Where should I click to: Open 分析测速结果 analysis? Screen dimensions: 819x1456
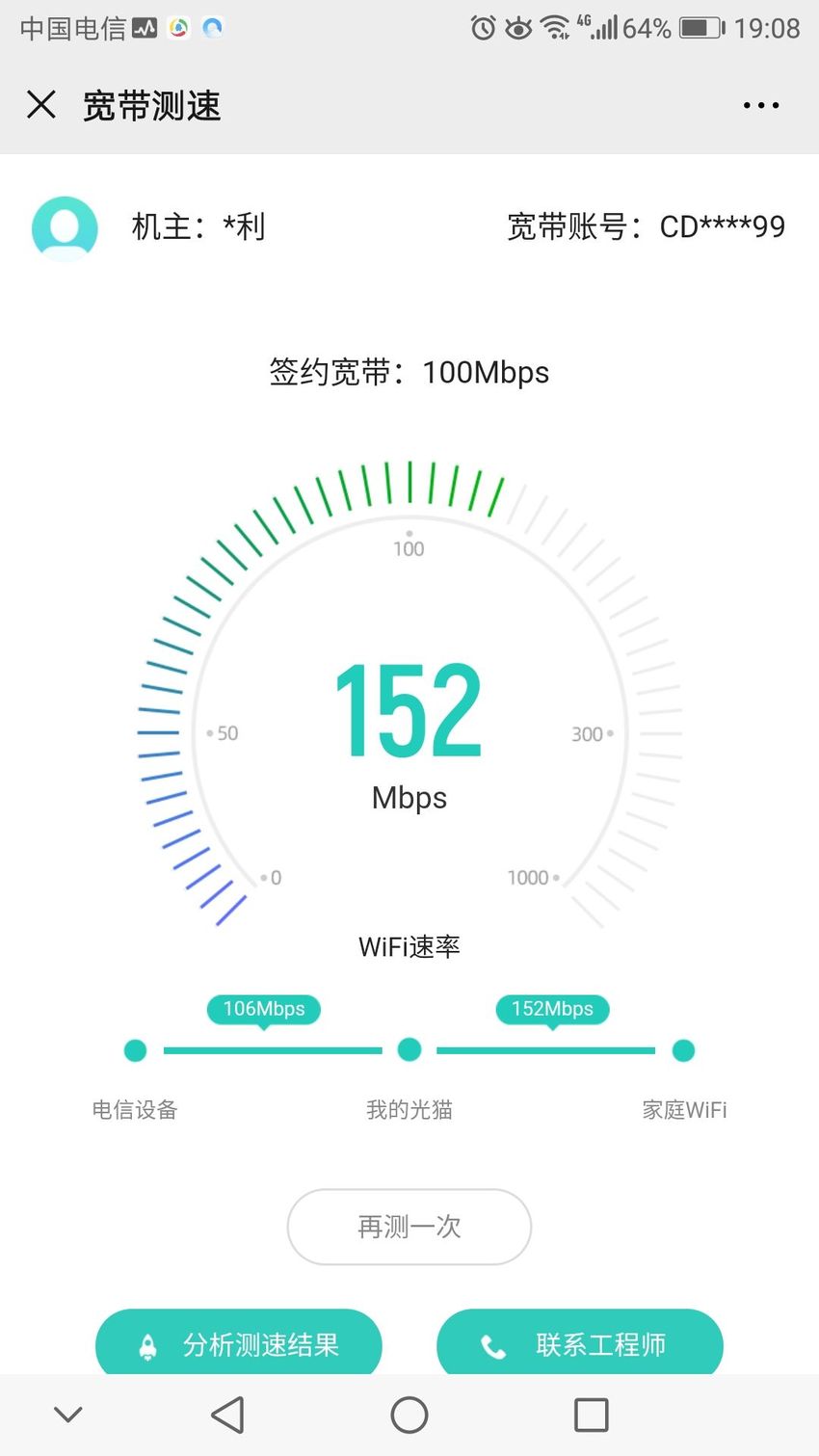239,1343
